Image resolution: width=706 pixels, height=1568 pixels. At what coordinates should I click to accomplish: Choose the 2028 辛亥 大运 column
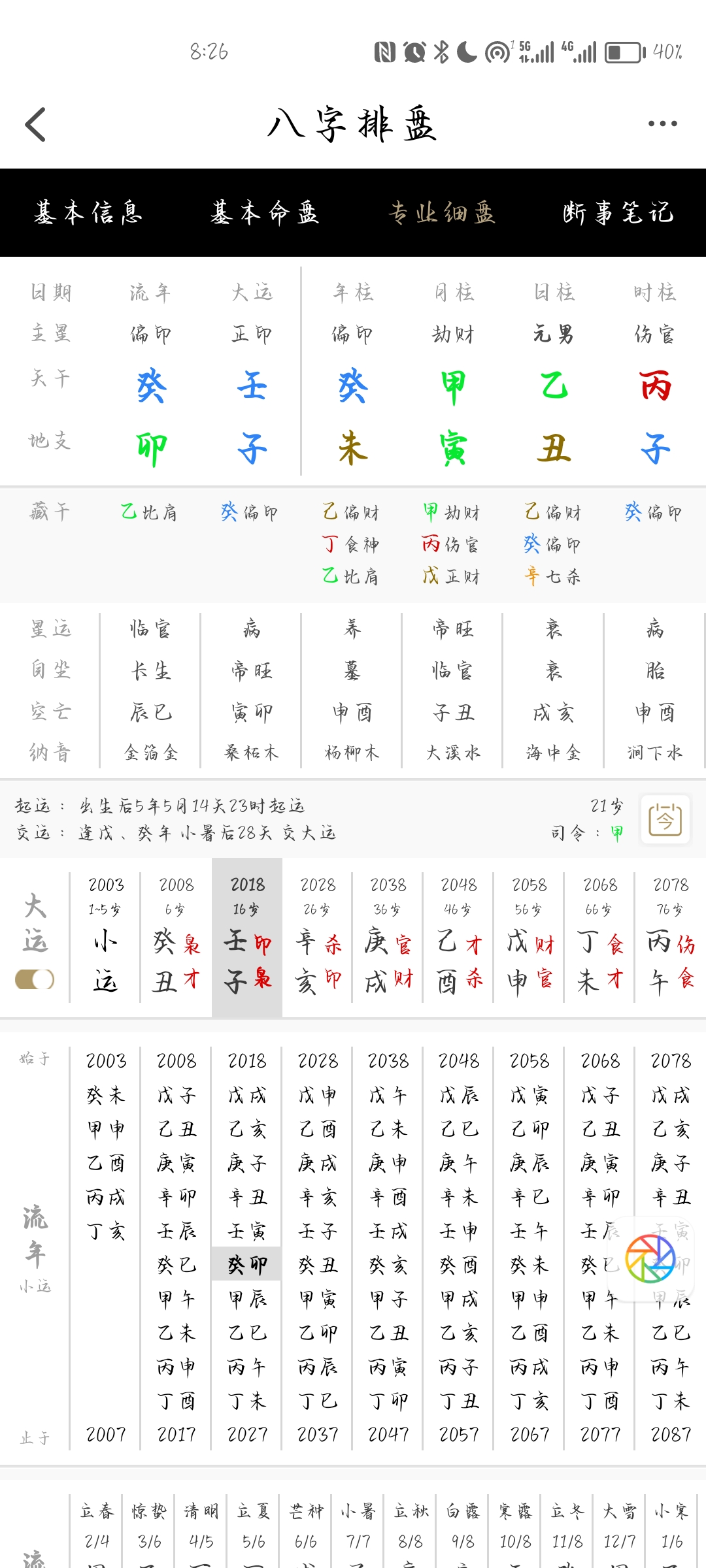click(x=318, y=938)
